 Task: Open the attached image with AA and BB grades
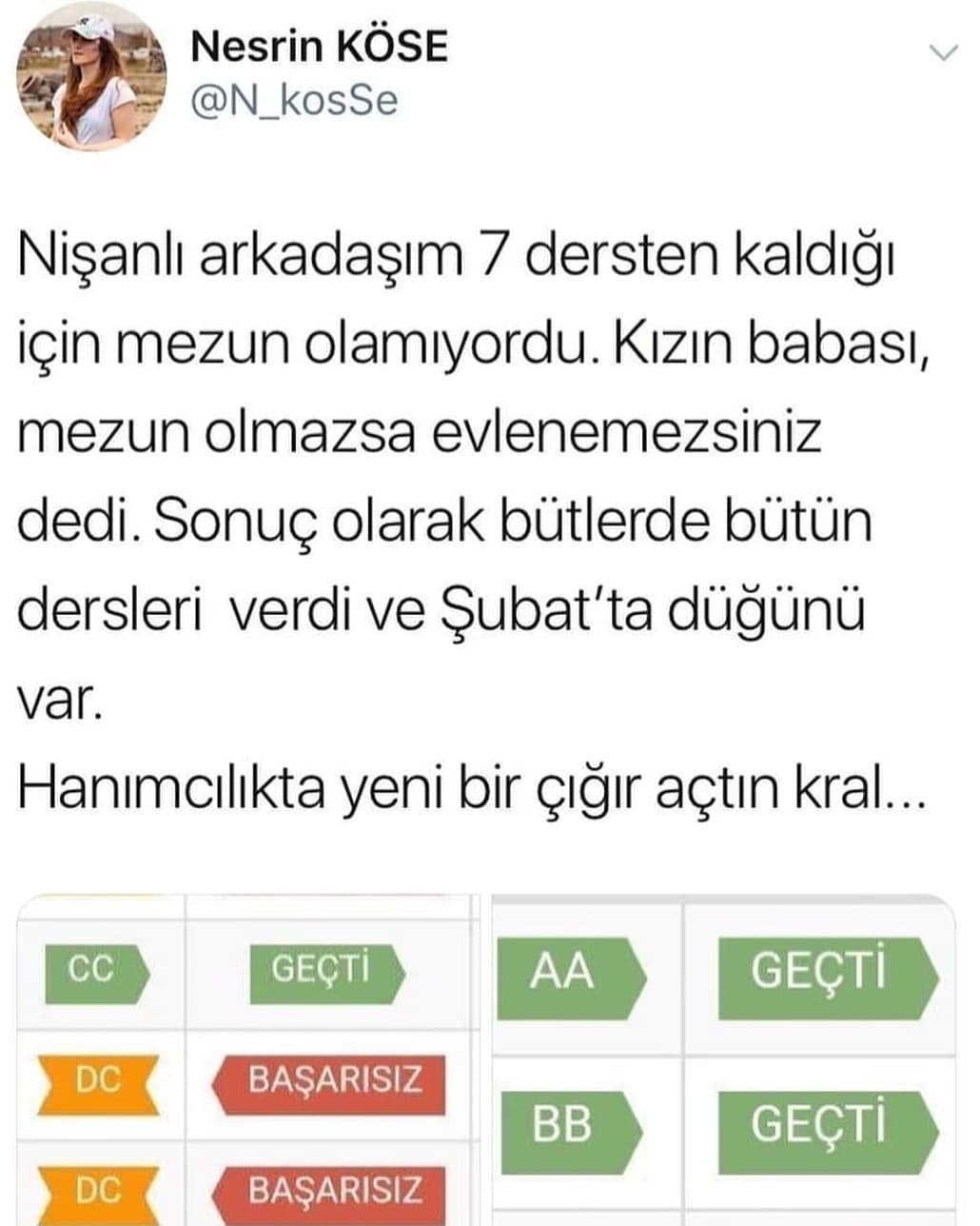723,1059
